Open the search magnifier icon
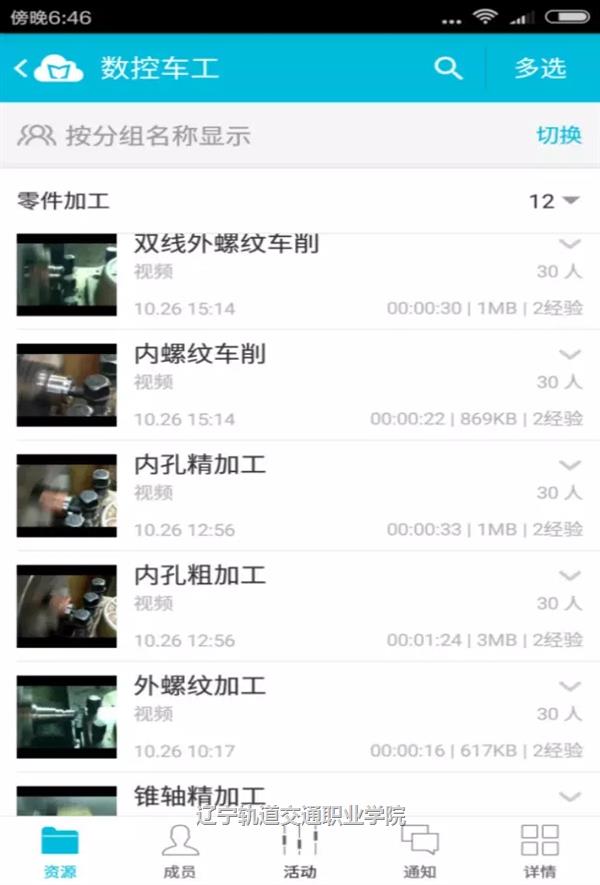 pos(448,68)
